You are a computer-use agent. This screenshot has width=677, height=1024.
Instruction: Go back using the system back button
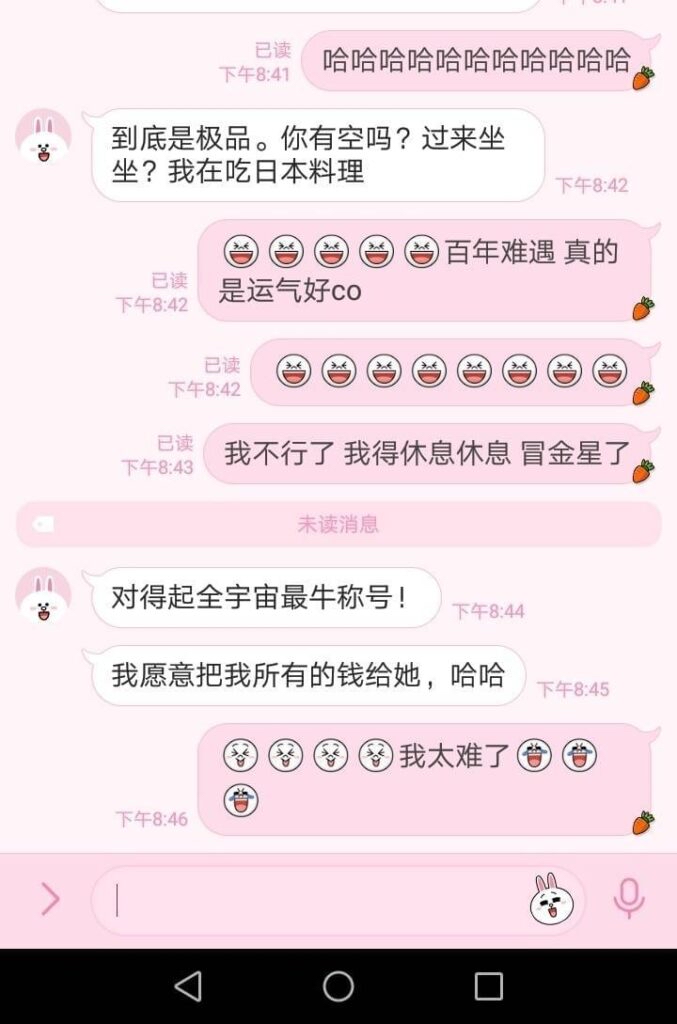click(x=188, y=986)
